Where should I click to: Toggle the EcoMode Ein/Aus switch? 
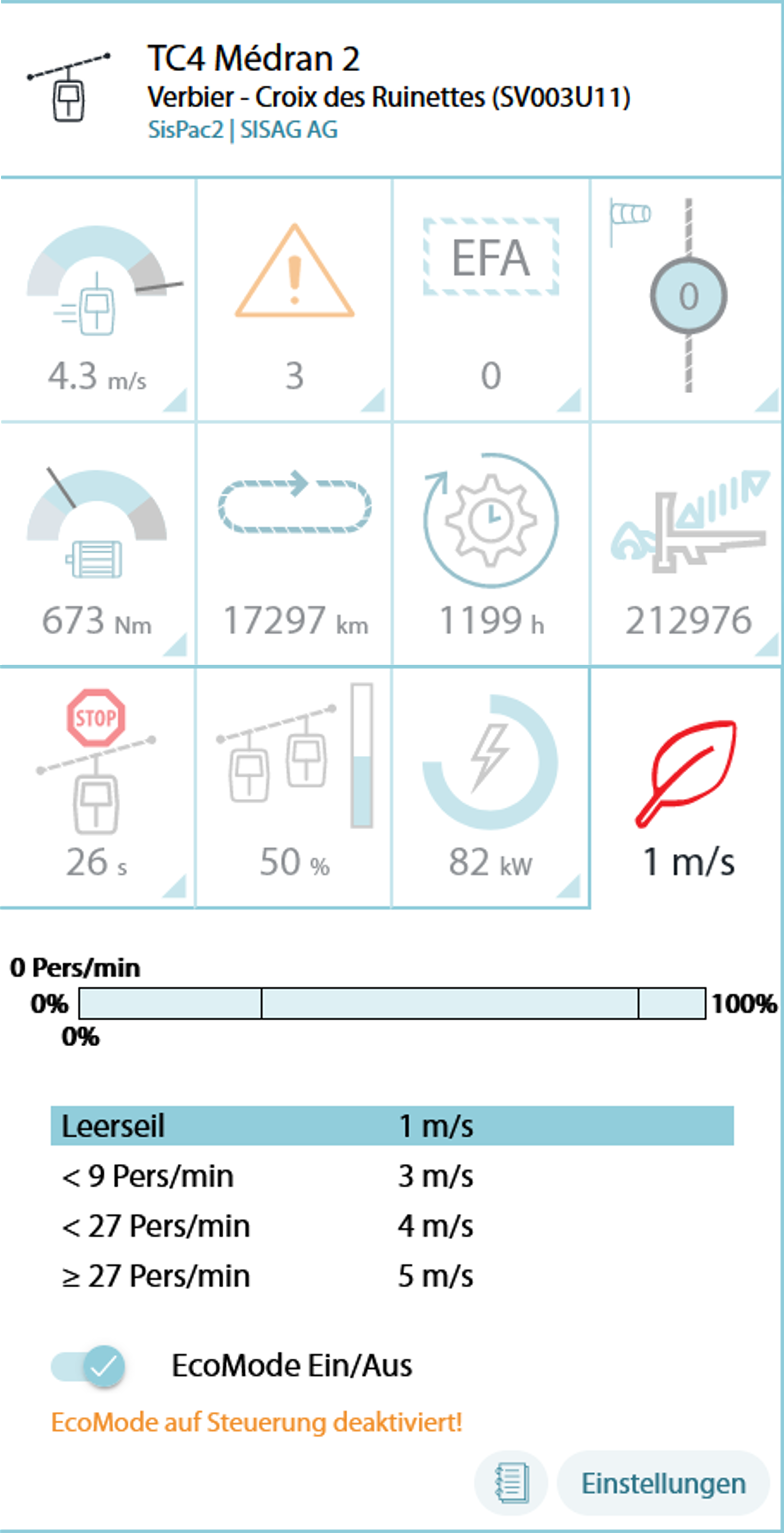(89, 1366)
